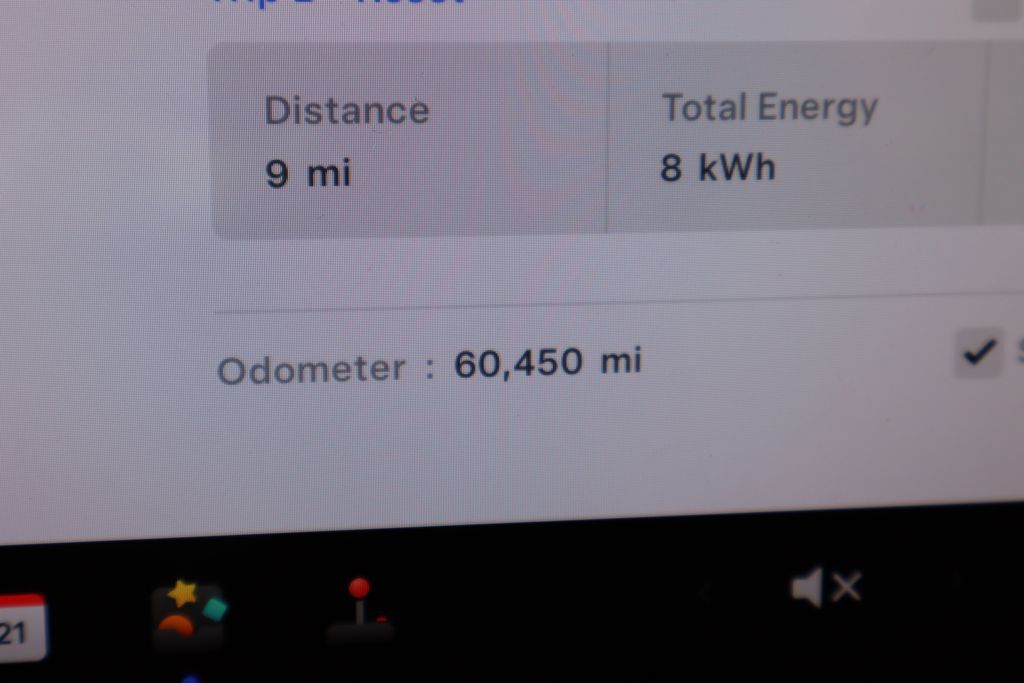Open the Arcade joystick app
This screenshot has width=1024, height=683.
click(x=360, y=610)
